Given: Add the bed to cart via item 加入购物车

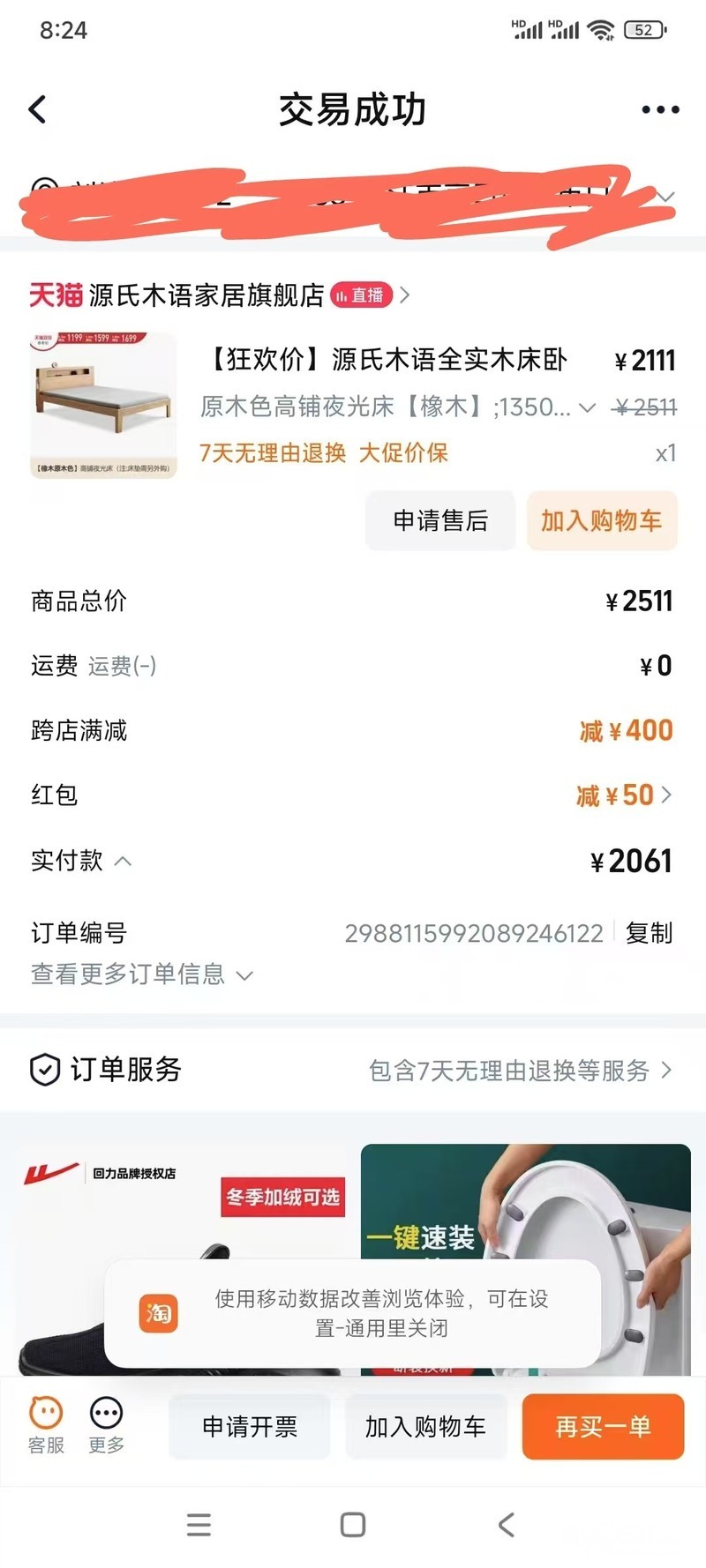Looking at the screenshot, I should tap(601, 520).
